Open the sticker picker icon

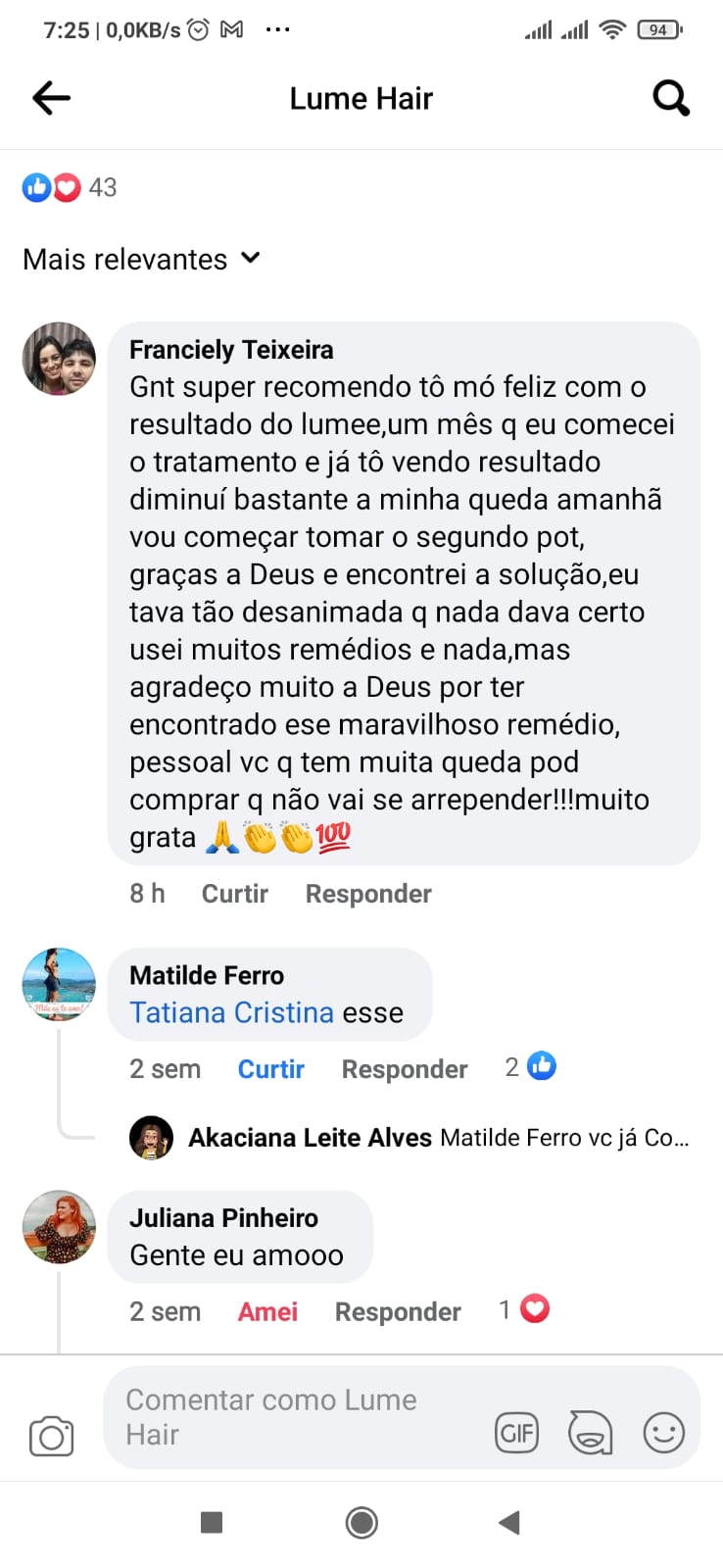[591, 1433]
